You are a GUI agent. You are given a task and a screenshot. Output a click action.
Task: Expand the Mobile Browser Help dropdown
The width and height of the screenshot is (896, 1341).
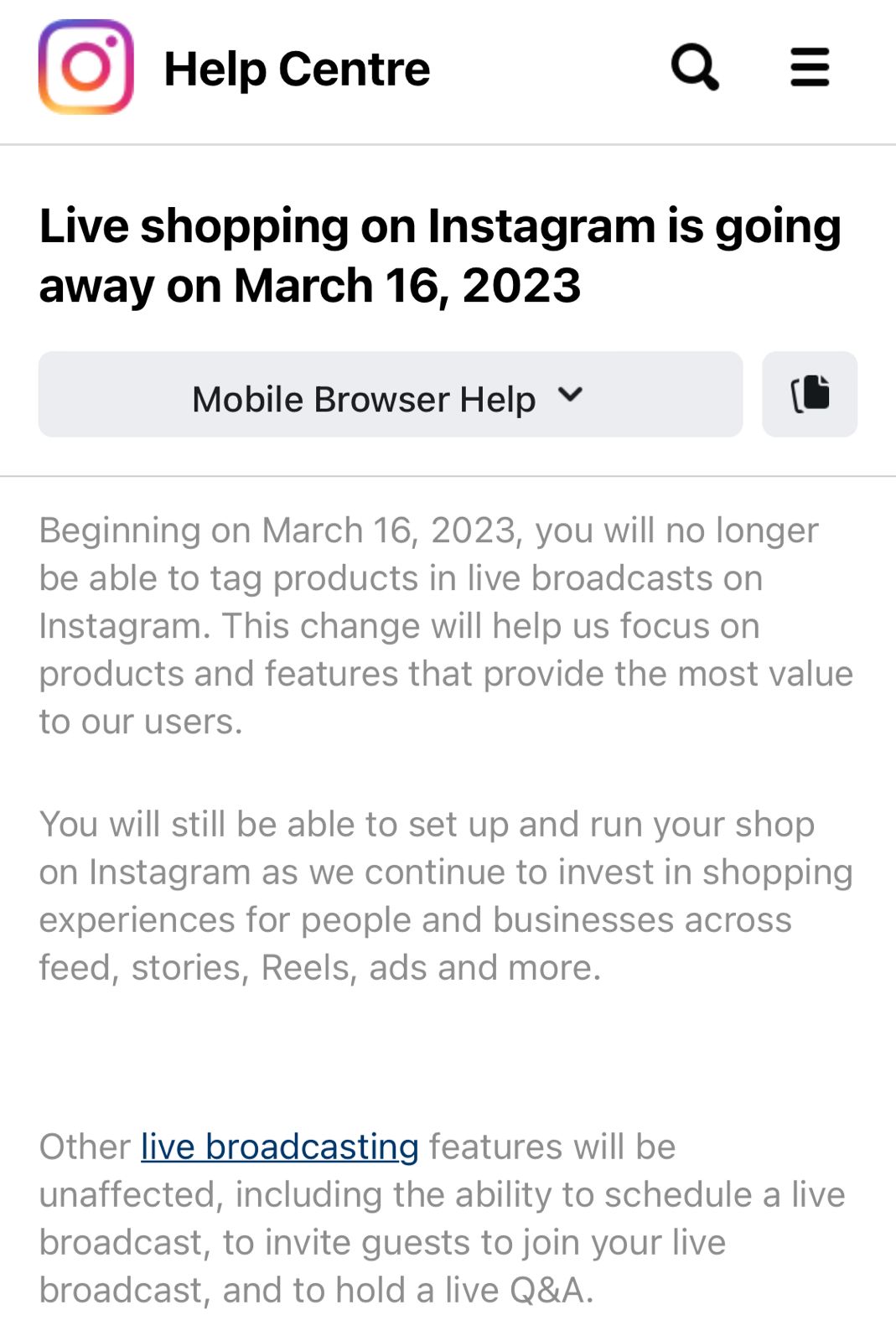point(391,395)
